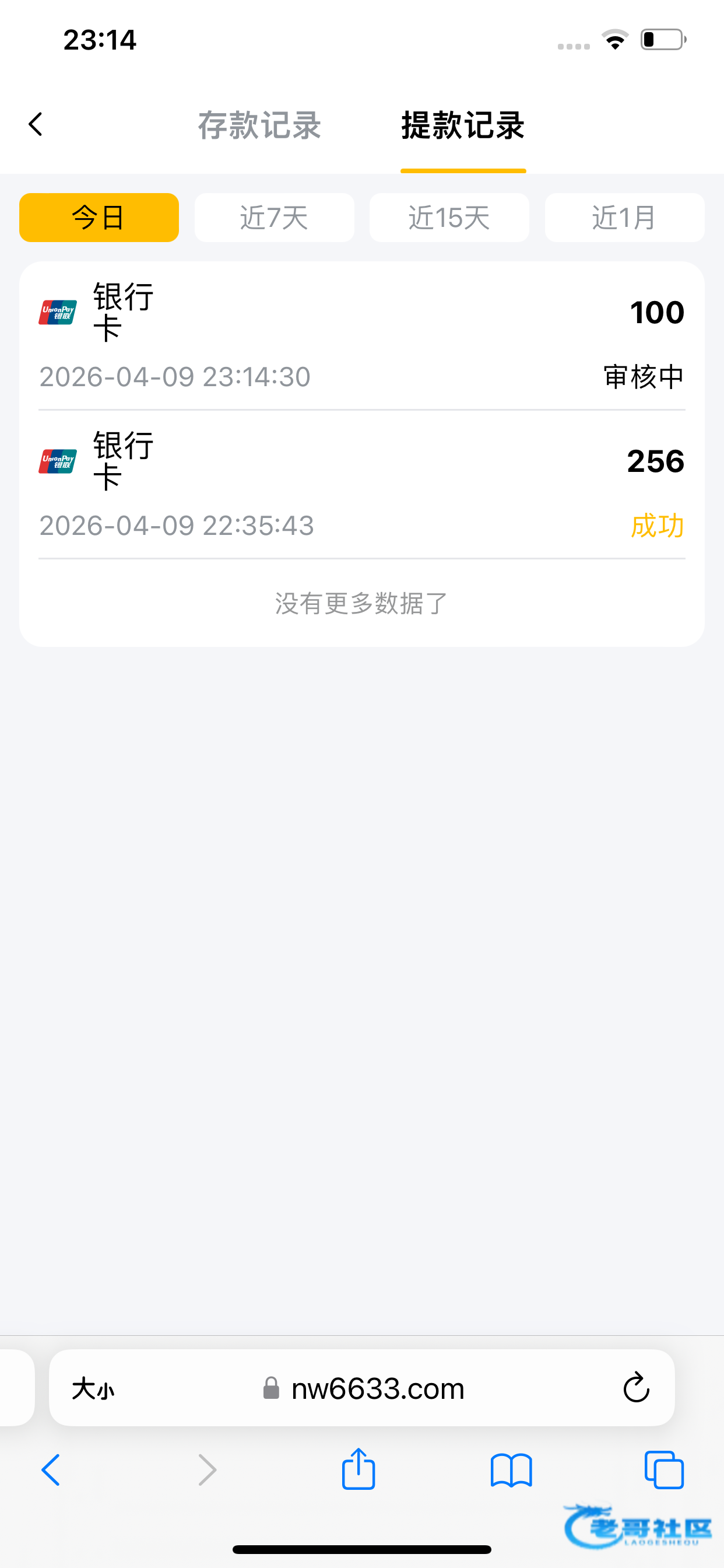
Task: Open Safari bookmarks
Action: click(x=511, y=1470)
